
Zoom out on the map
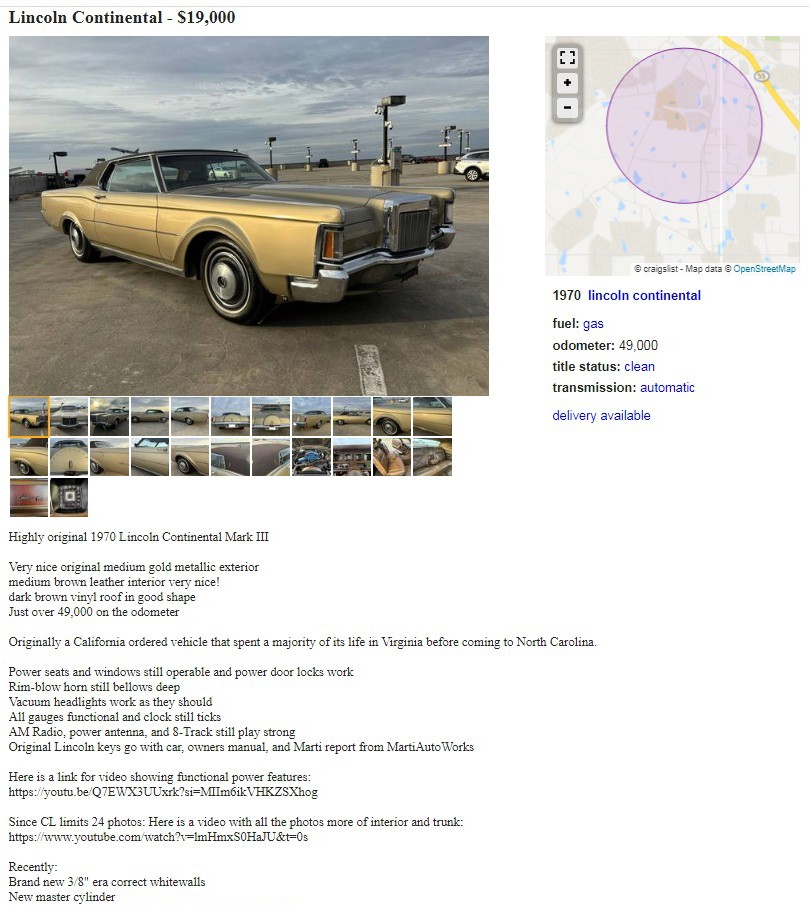[567, 107]
